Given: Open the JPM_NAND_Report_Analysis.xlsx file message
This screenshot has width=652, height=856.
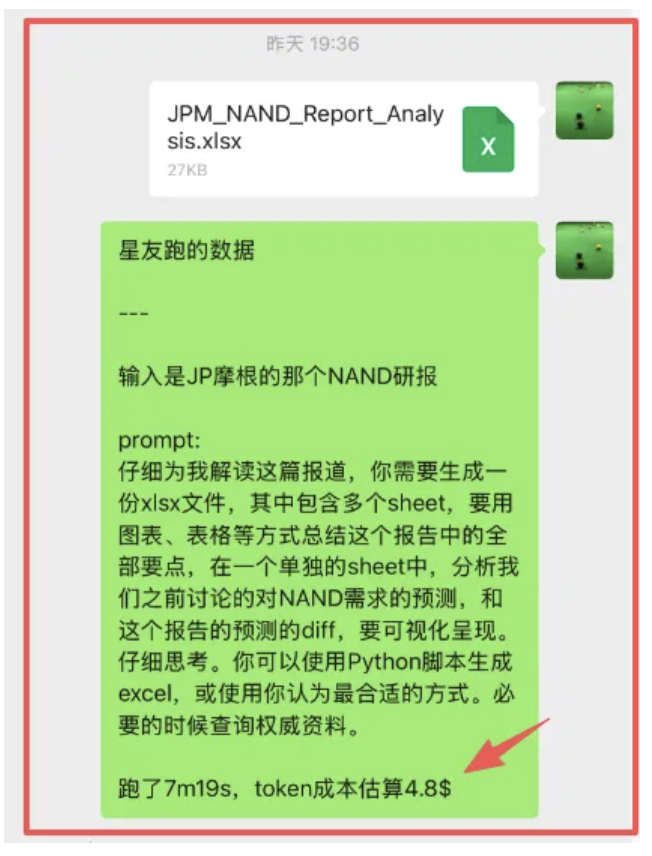Looking at the screenshot, I should pyautogui.click(x=342, y=139).
